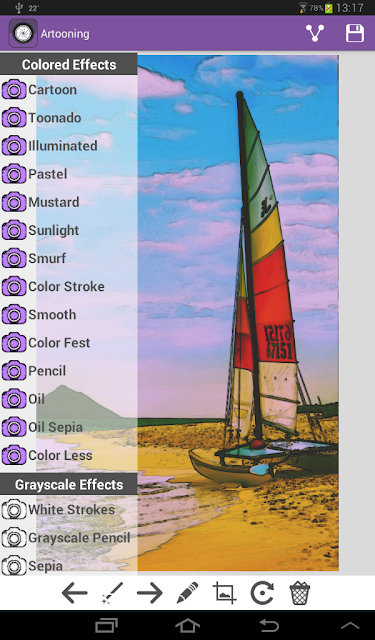Select the White Strokes grayscale effect

69,509
